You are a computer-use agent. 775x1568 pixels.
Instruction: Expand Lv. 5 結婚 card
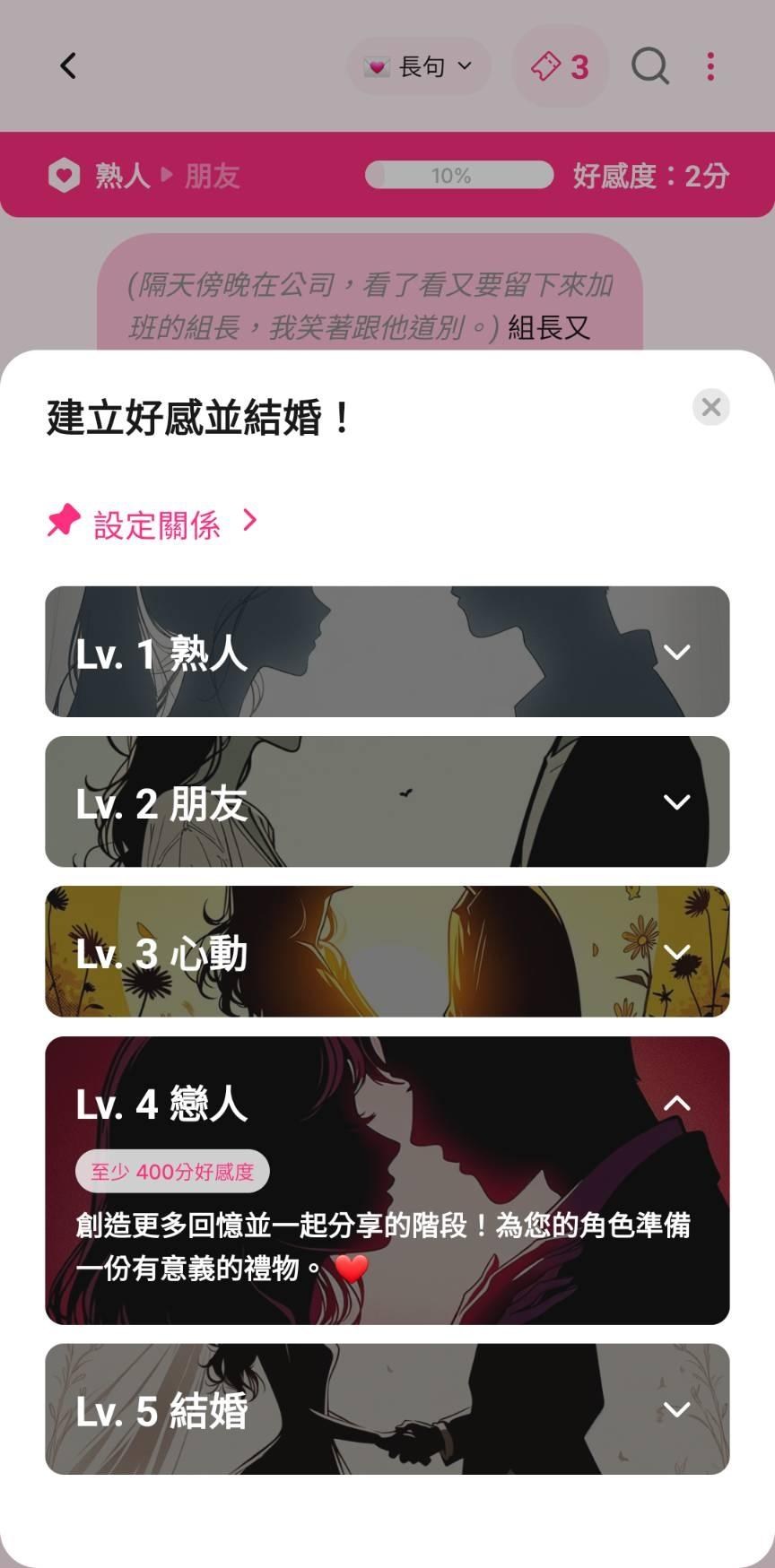tap(387, 1408)
